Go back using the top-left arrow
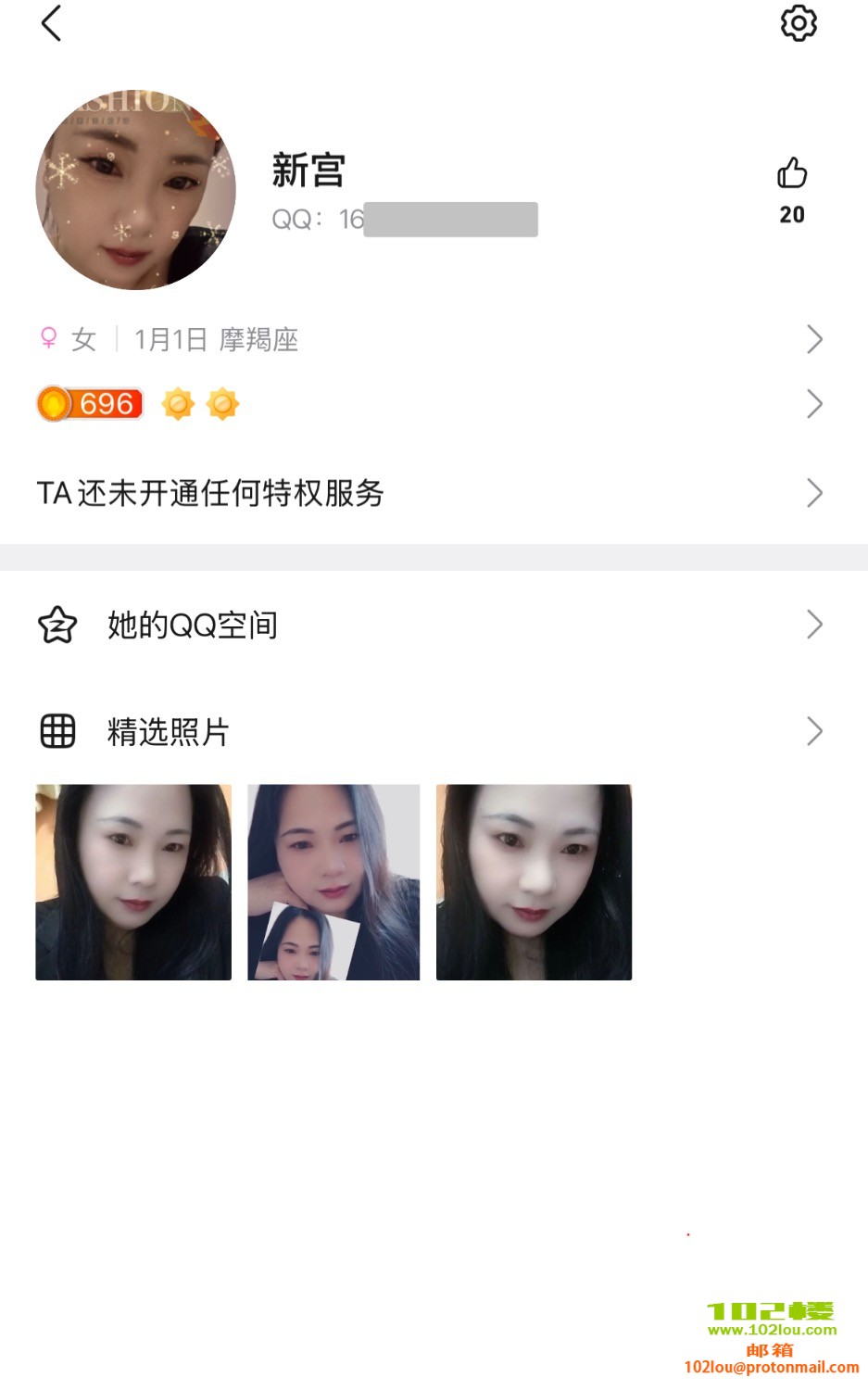Viewport: 868px width, 1390px height. tap(52, 23)
